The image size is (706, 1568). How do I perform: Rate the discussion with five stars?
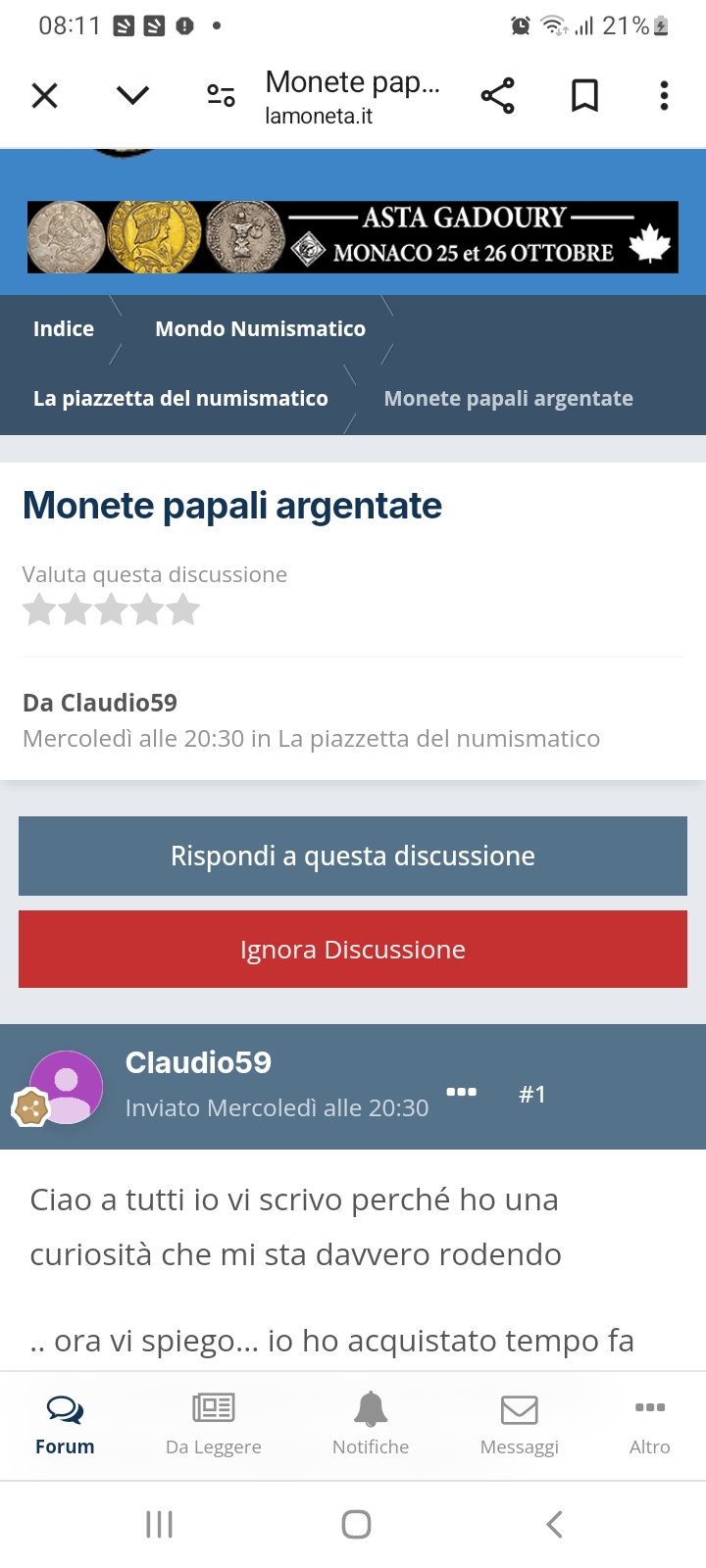click(182, 610)
